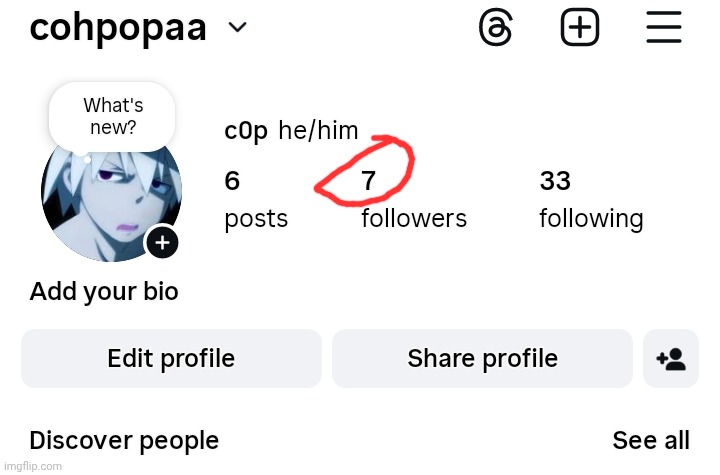Screen dimensions: 720x475
Task: View the 7 followers list
Action: [413, 200]
